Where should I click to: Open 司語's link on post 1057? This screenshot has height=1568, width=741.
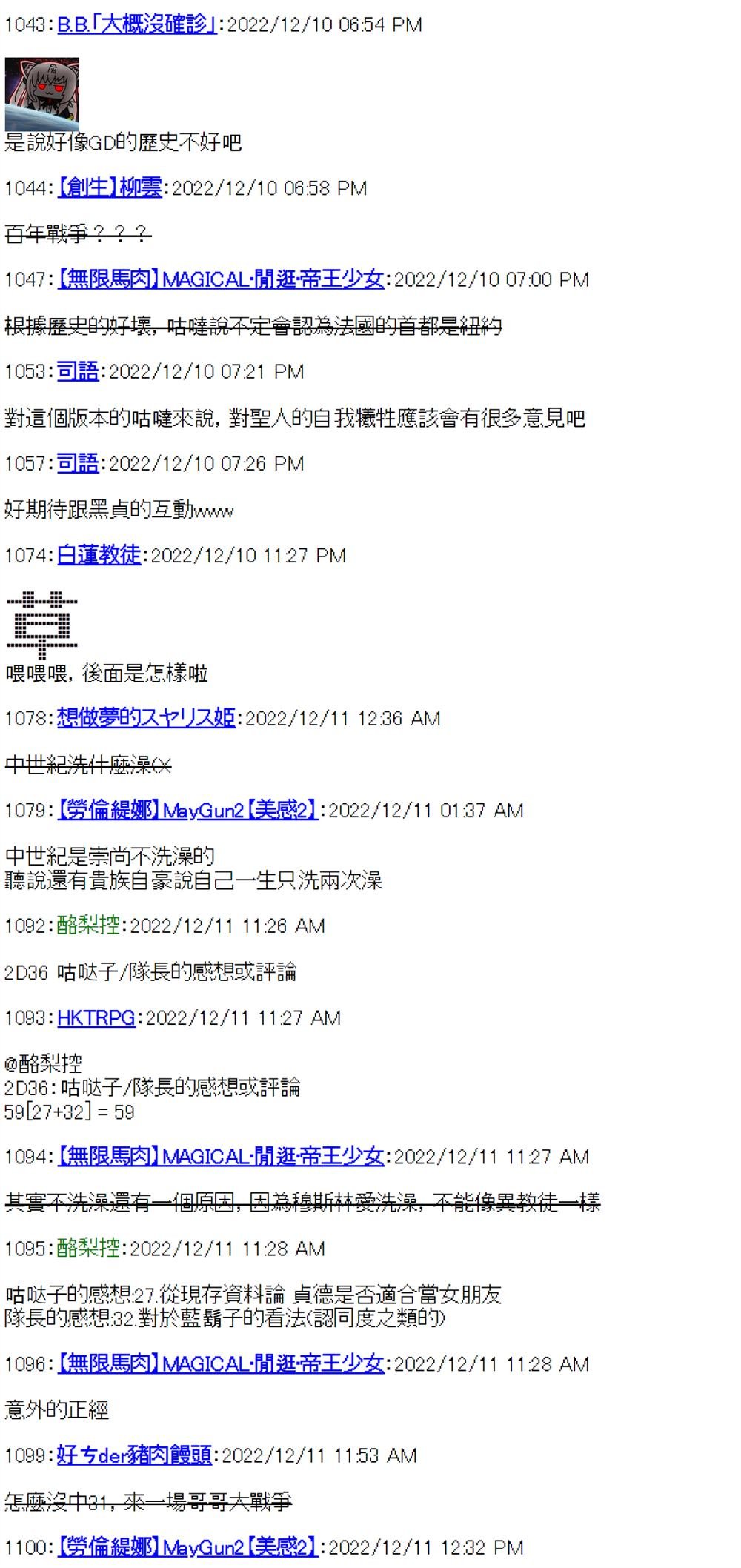(x=78, y=464)
